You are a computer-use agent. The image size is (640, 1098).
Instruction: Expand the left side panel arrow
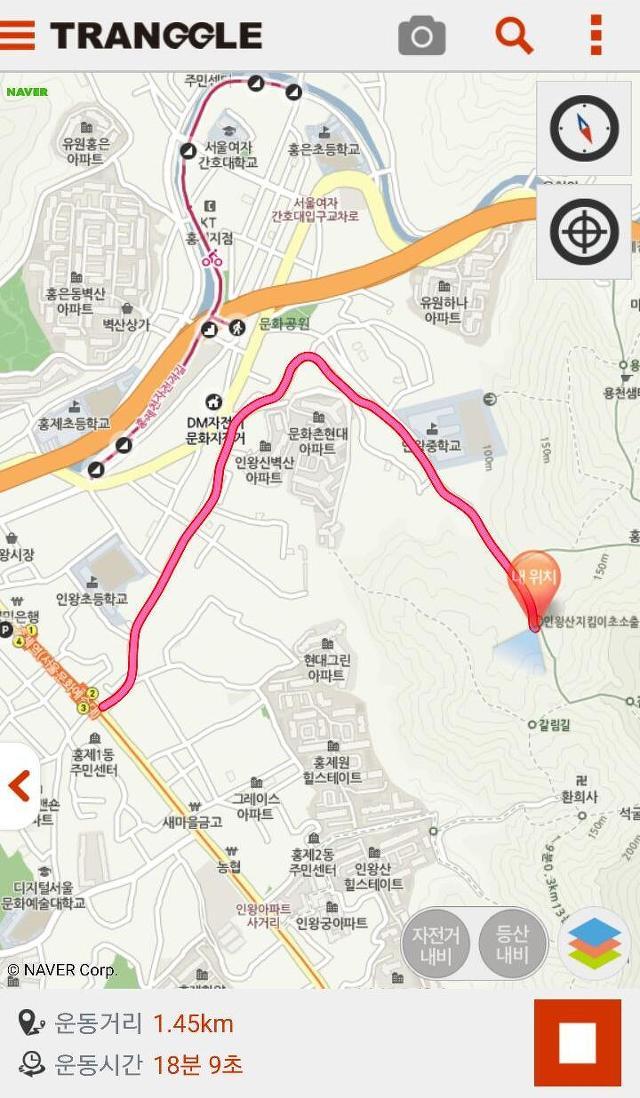point(20,786)
